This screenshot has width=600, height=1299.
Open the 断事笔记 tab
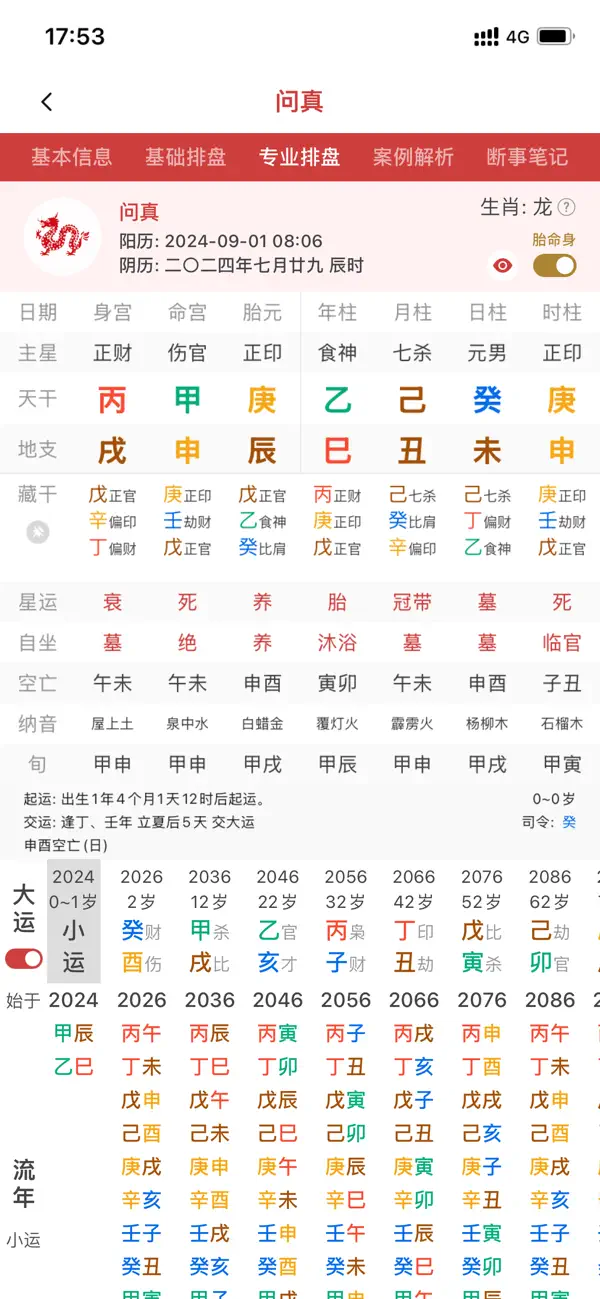click(527, 157)
